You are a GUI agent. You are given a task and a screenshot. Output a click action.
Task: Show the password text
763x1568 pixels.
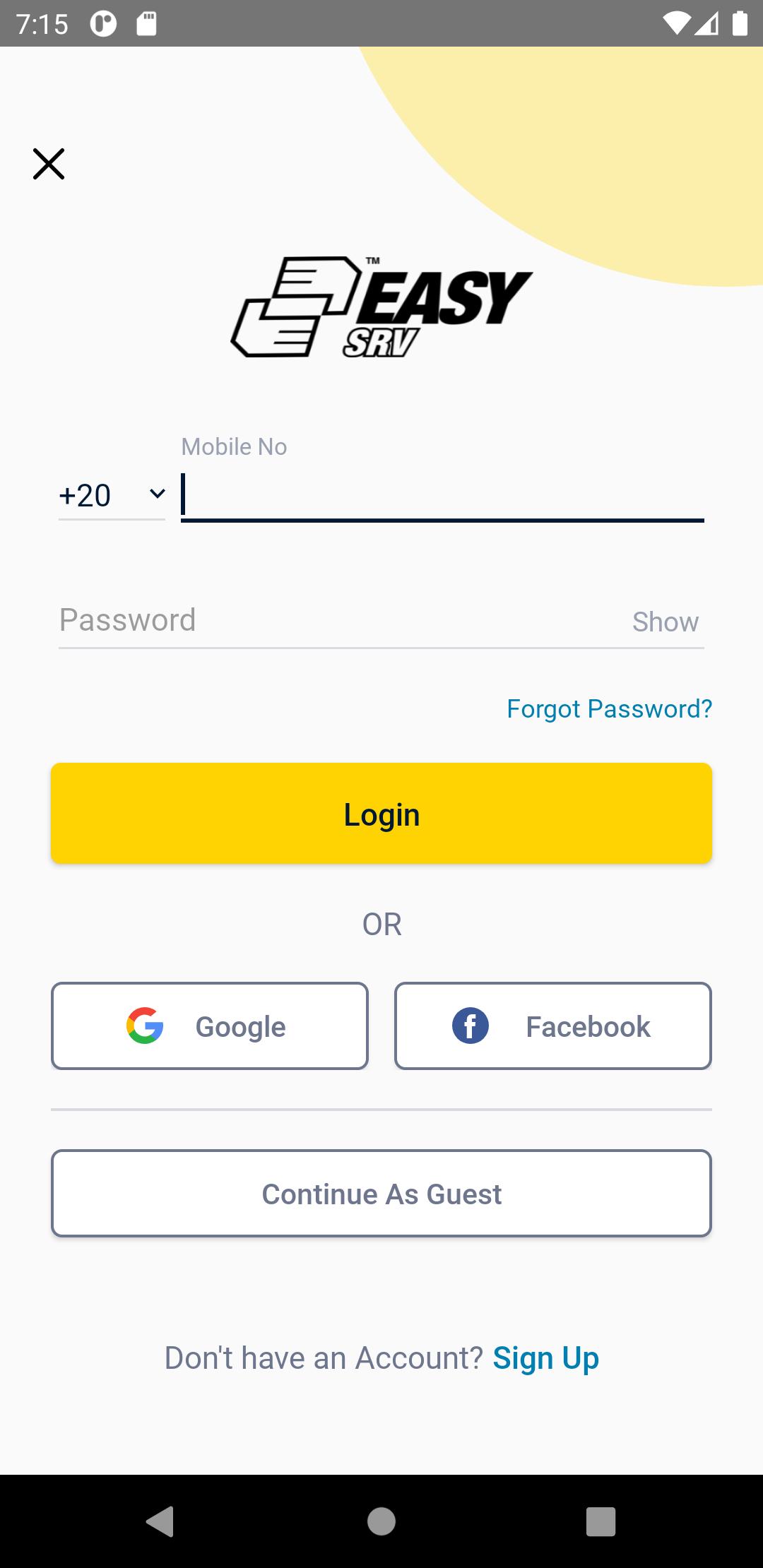point(666,622)
